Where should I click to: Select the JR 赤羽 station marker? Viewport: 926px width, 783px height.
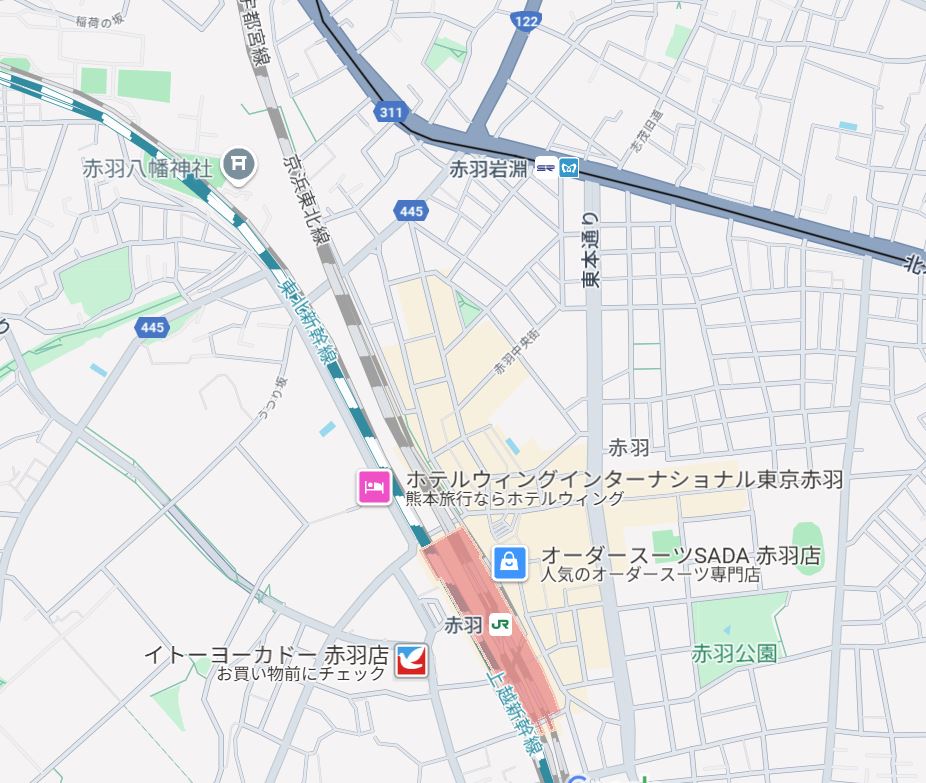[x=501, y=625]
